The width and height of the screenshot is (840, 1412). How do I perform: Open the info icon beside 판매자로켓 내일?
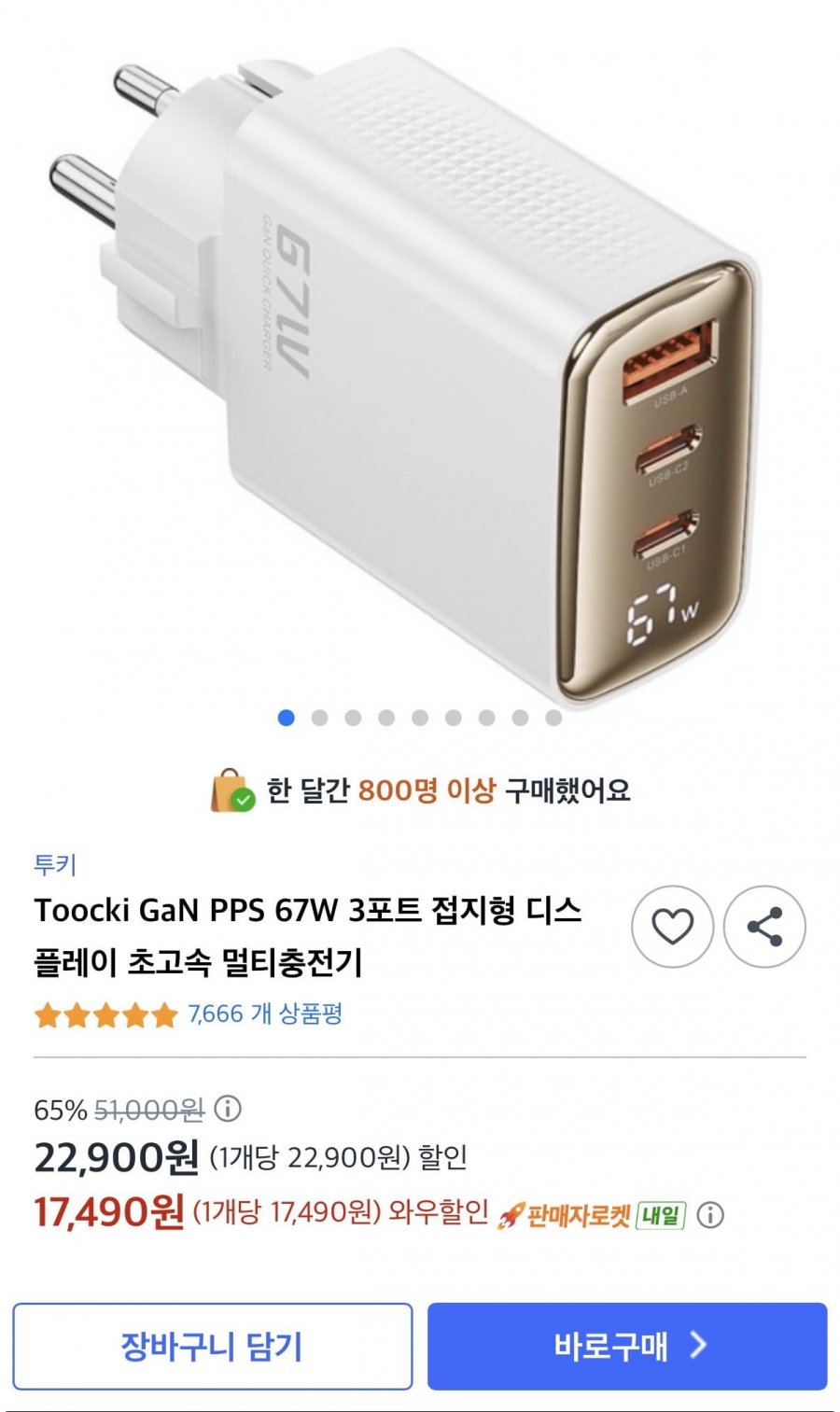click(x=710, y=1215)
